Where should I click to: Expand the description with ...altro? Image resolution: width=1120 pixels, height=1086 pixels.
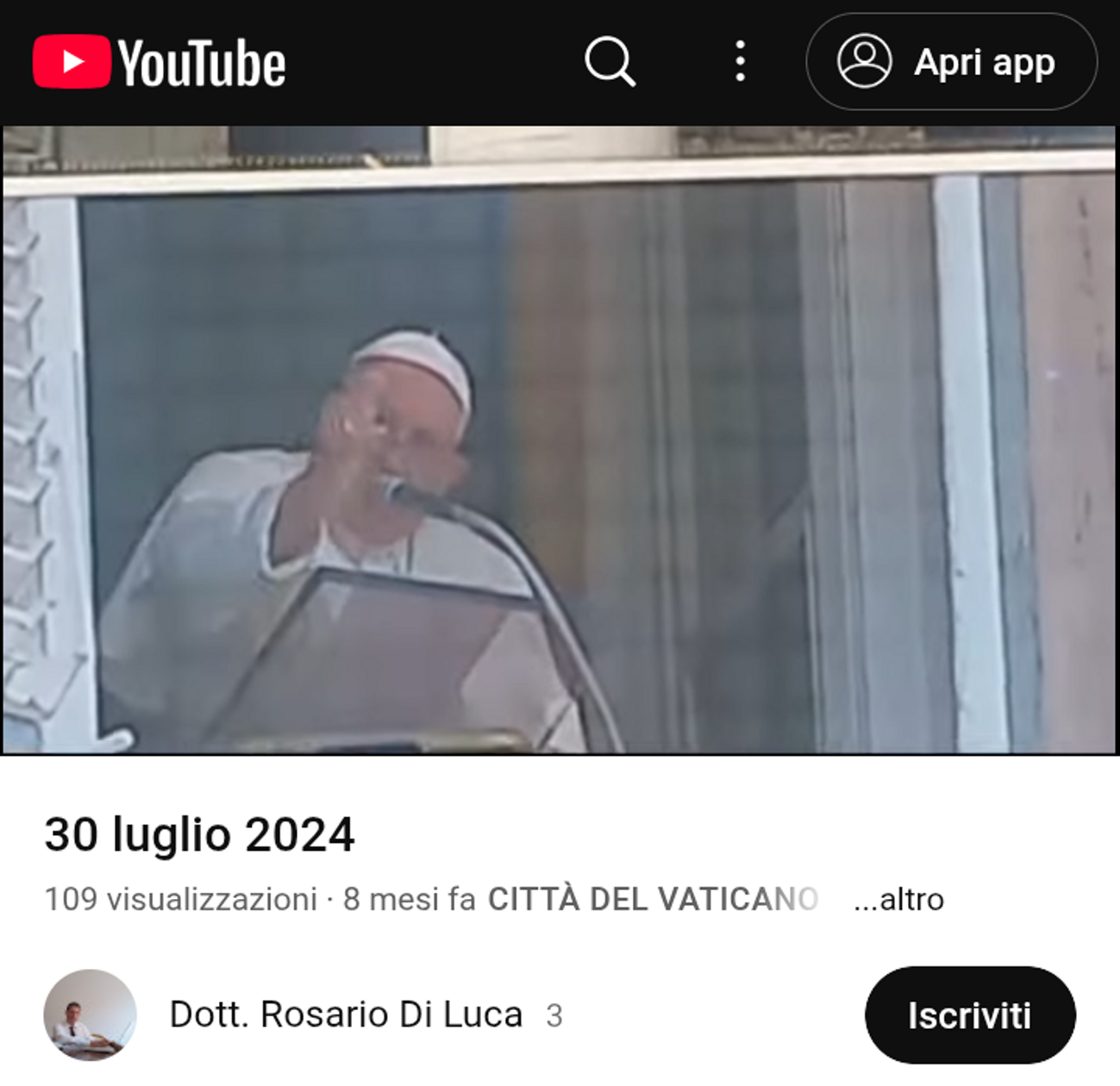898,900
